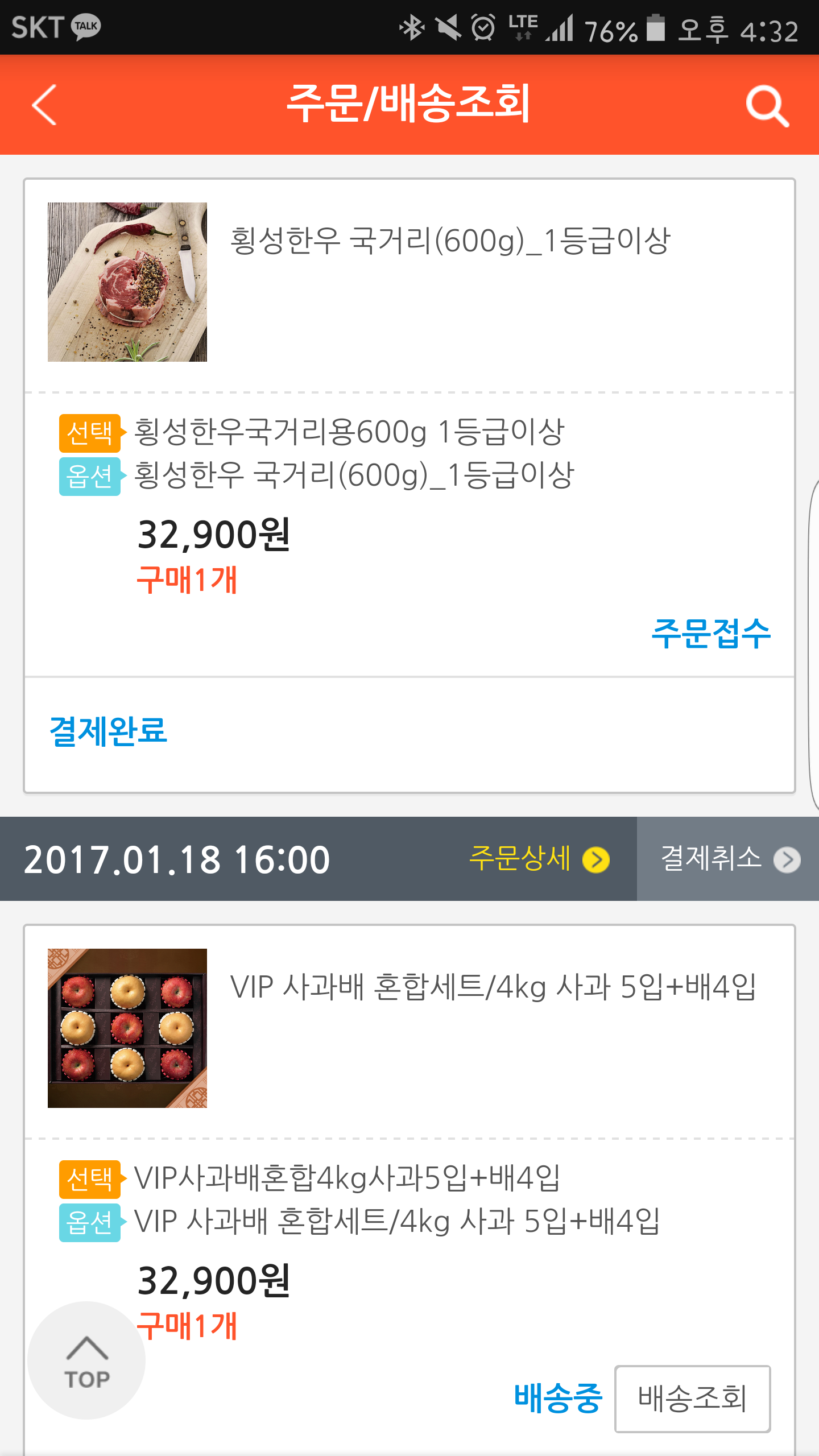The width and height of the screenshot is (819, 1456).
Task: Open 주문상세 for the 2017.01.18 order
Action: (x=538, y=859)
